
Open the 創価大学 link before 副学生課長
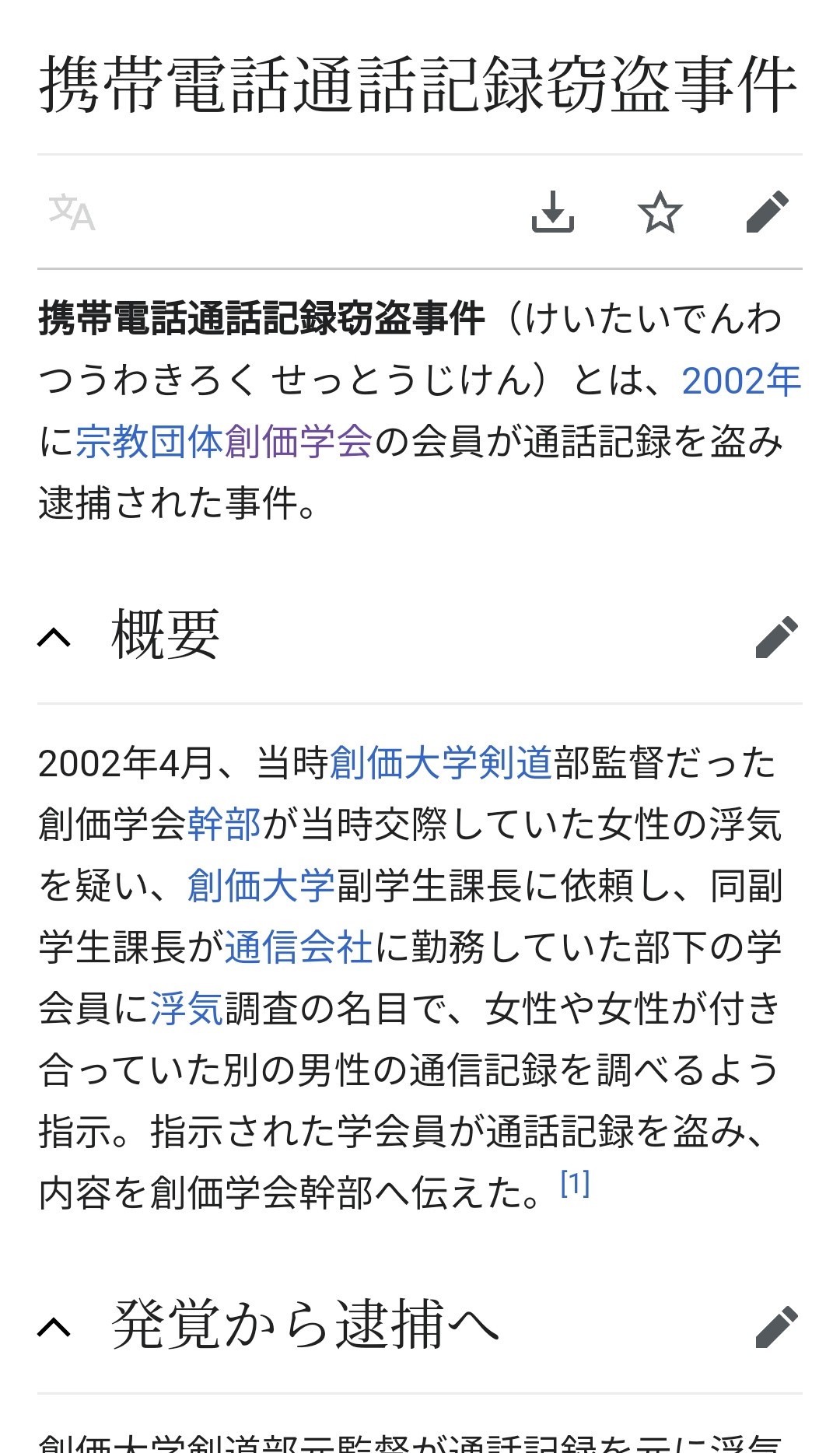[261, 886]
